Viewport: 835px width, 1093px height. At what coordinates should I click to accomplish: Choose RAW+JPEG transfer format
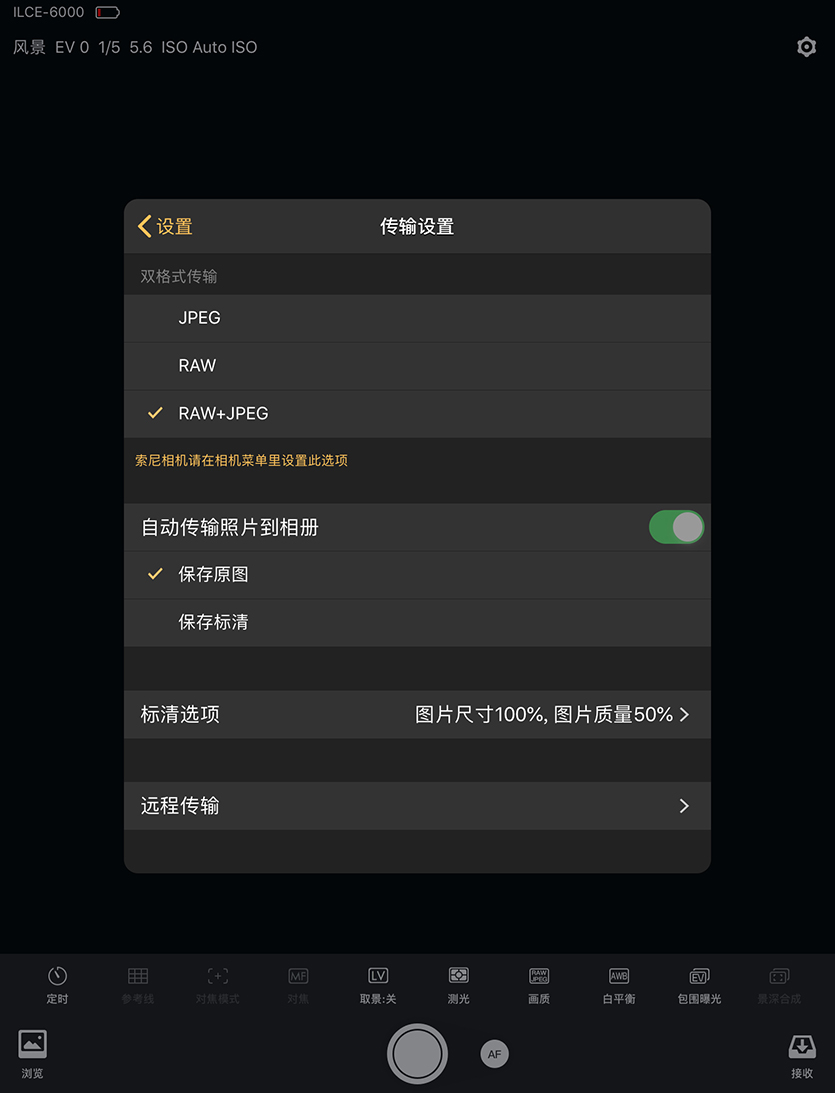coord(417,413)
